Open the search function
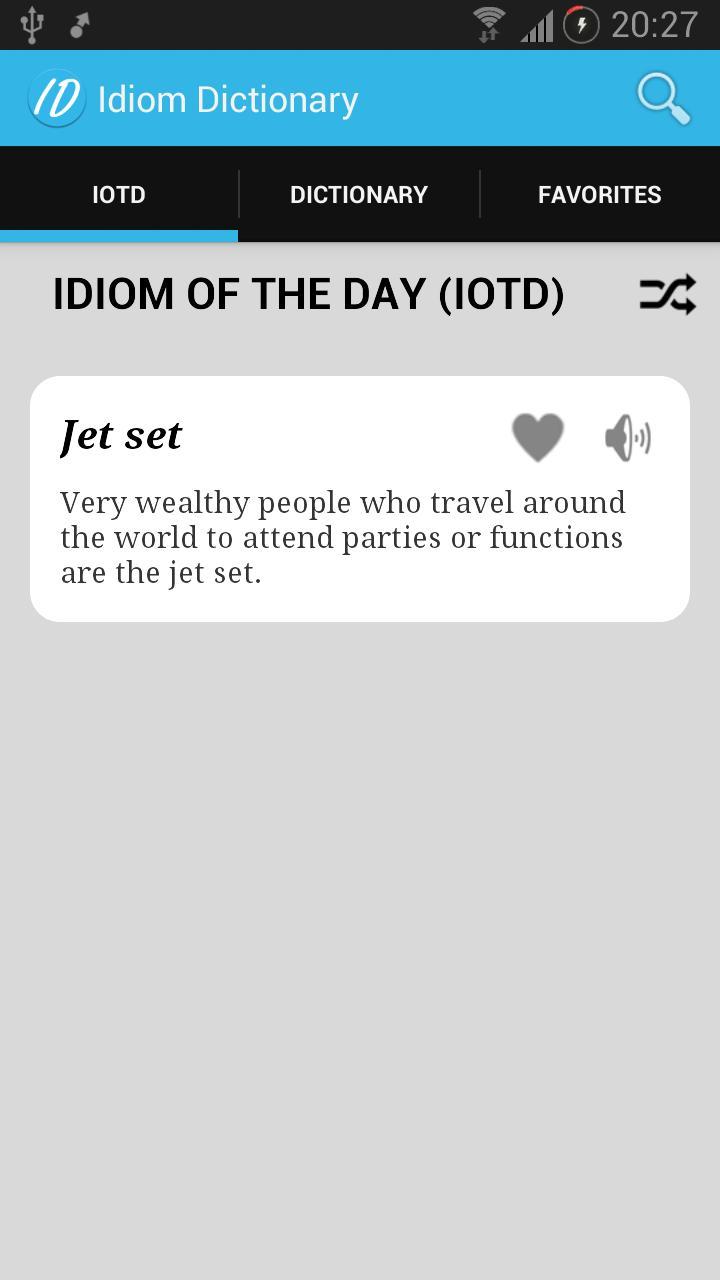The image size is (720, 1280). [663, 98]
